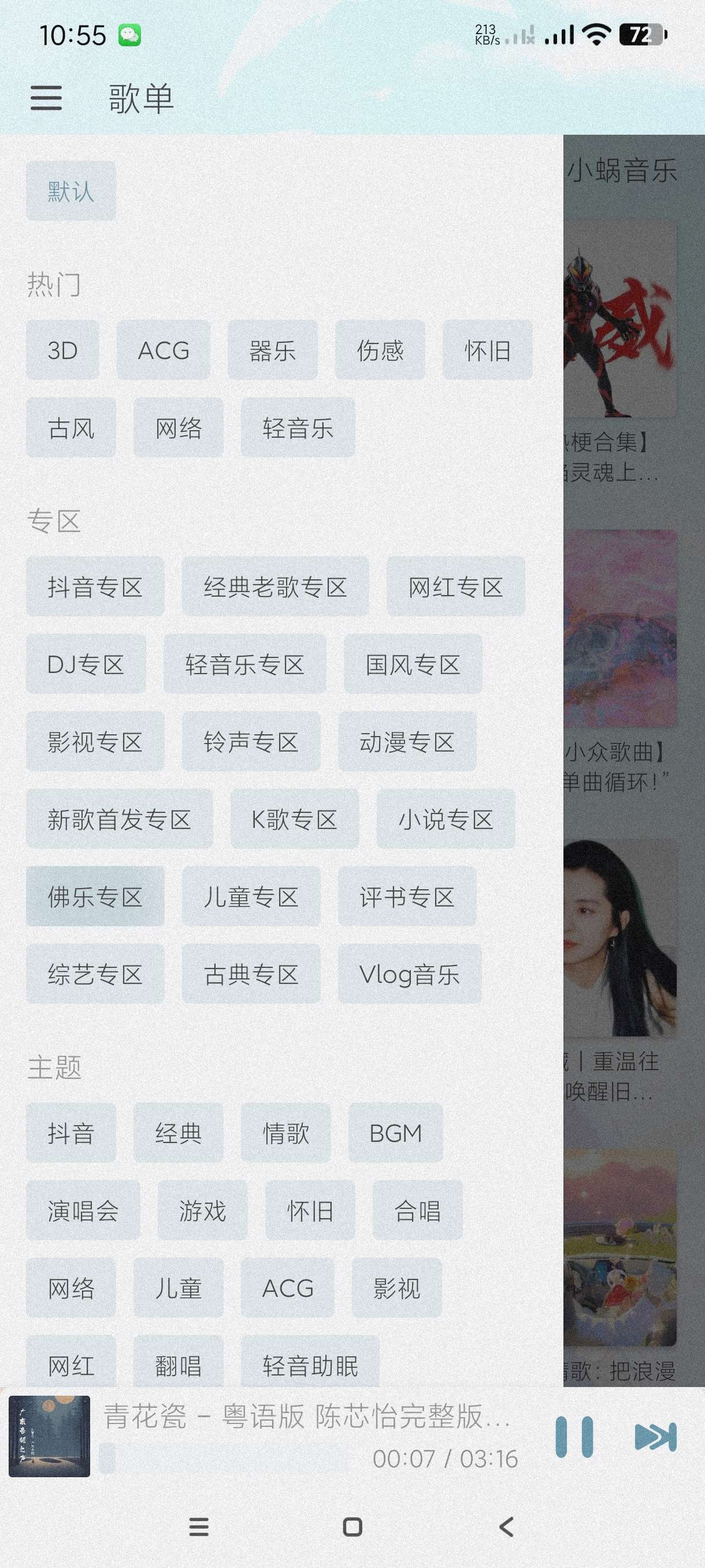The width and height of the screenshot is (705, 1568).
Task: Select the 默认 chip
Action: tap(70, 191)
